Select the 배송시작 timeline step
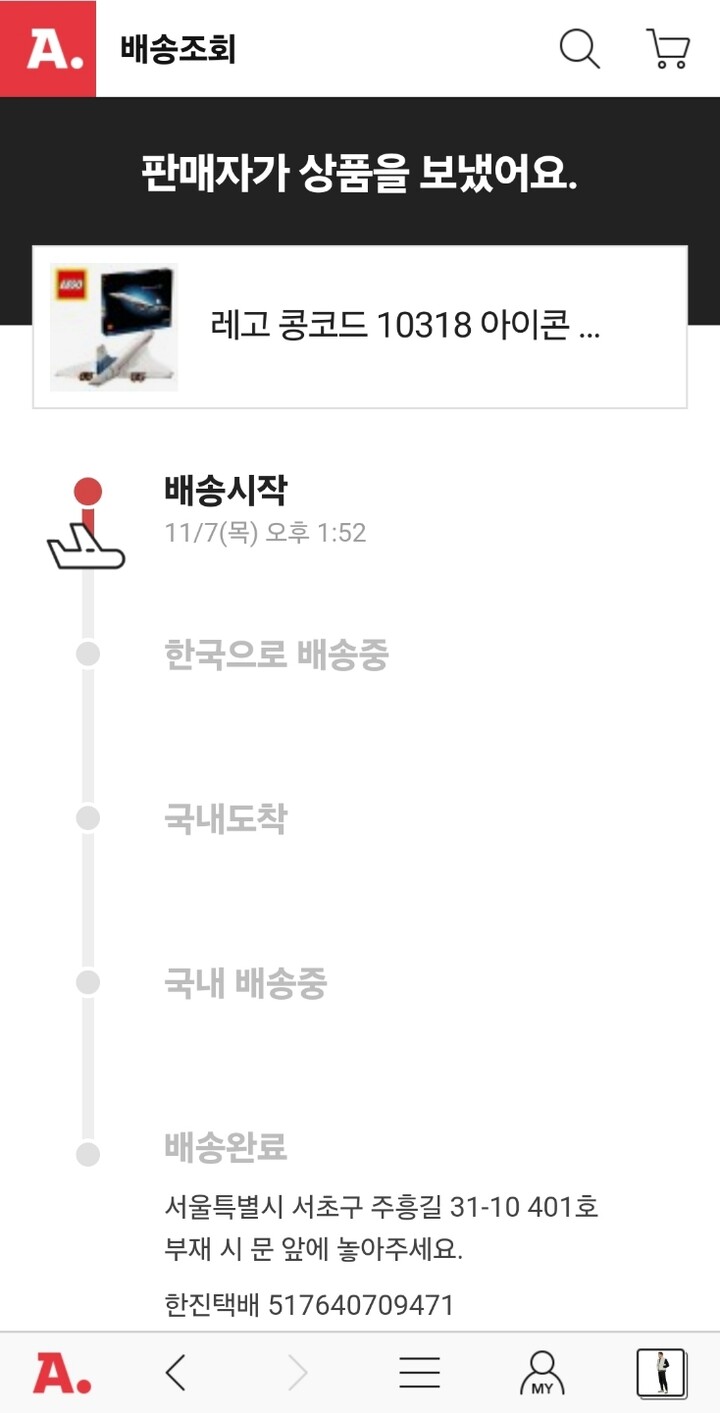 tap(220, 490)
